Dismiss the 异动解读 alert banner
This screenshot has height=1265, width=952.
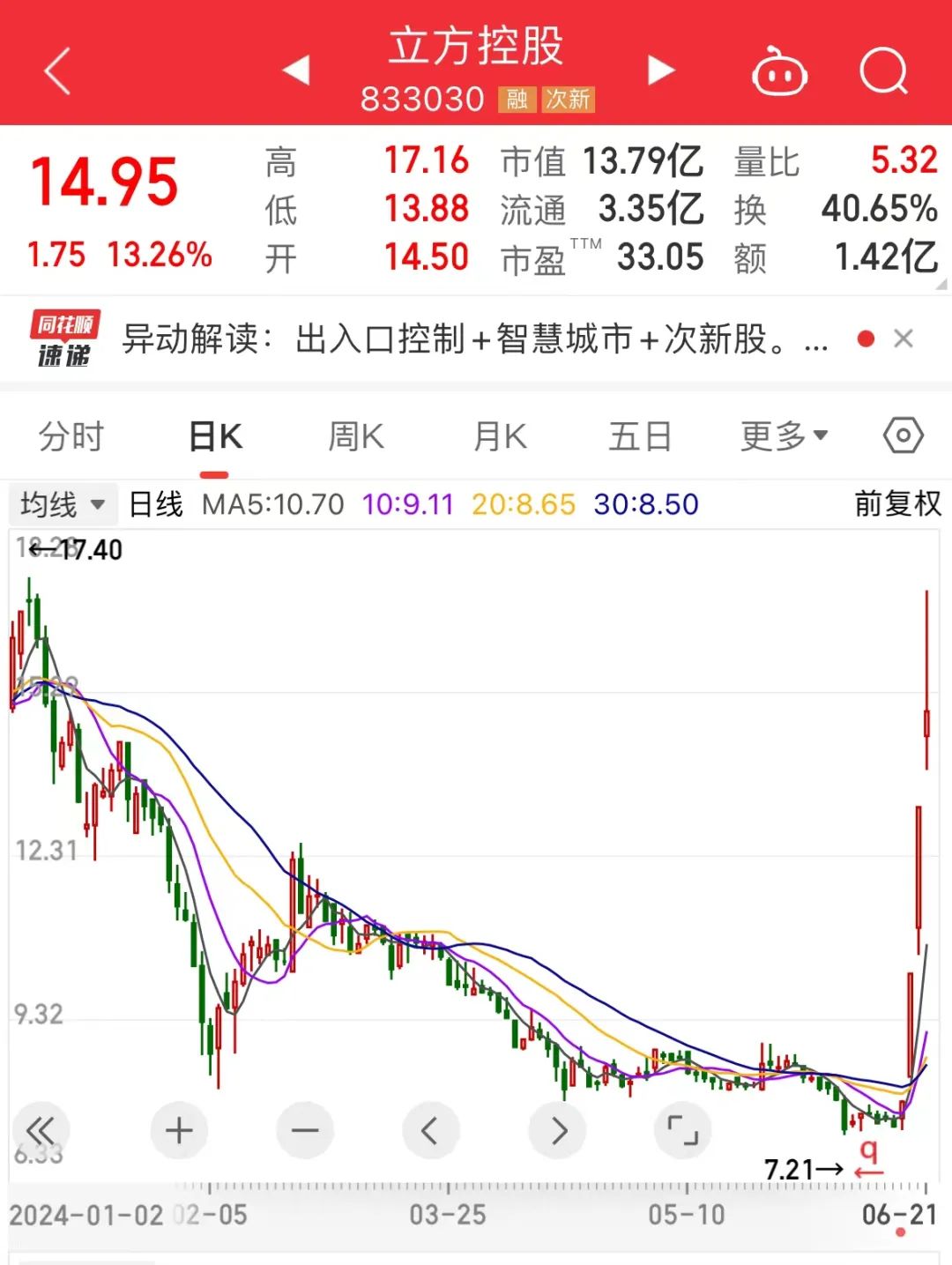pyautogui.click(x=904, y=339)
